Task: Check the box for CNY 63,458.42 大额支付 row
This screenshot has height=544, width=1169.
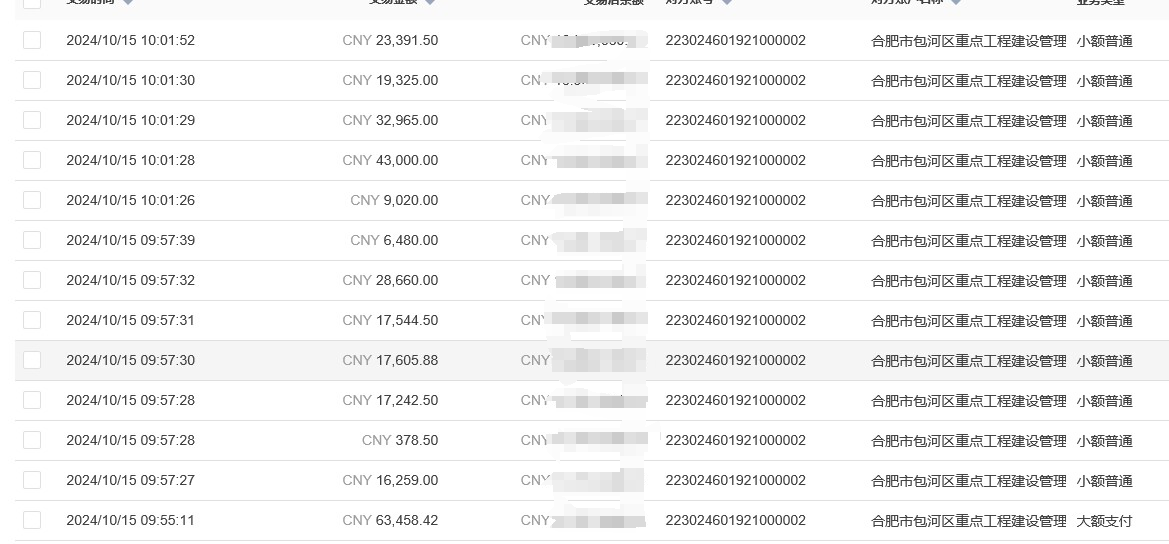Action: 32,520
